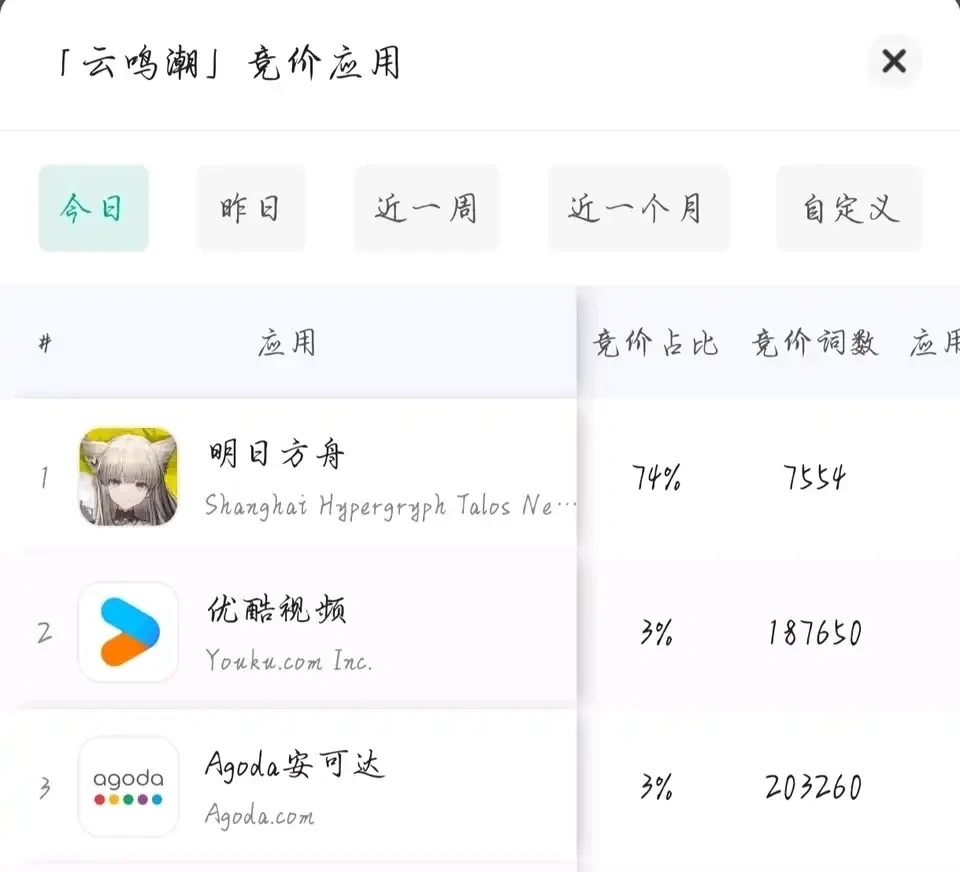Open the 自定义 date range option
This screenshot has width=960, height=872.
(x=849, y=209)
